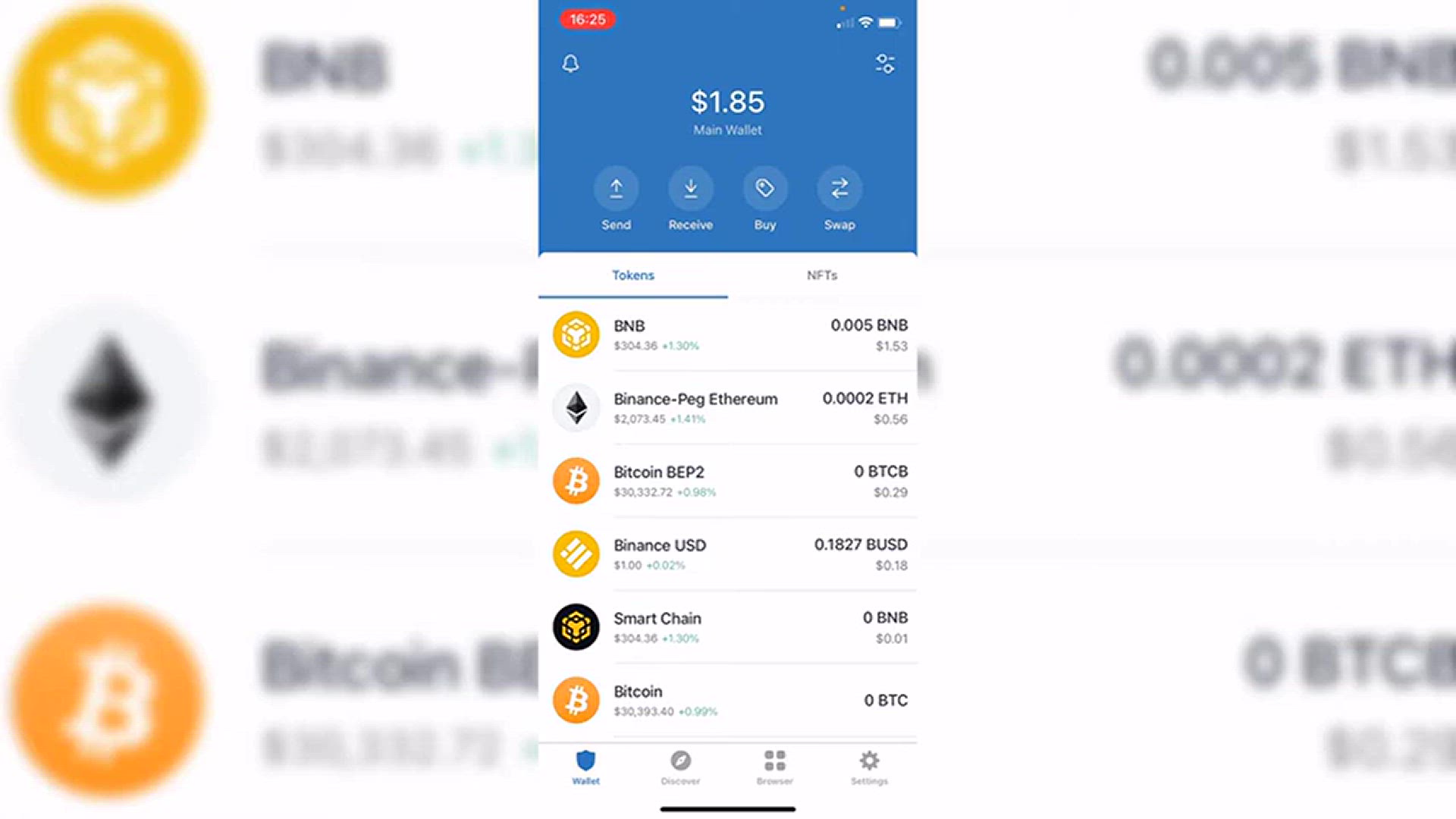Open the token filter settings icon

click(x=885, y=64)
